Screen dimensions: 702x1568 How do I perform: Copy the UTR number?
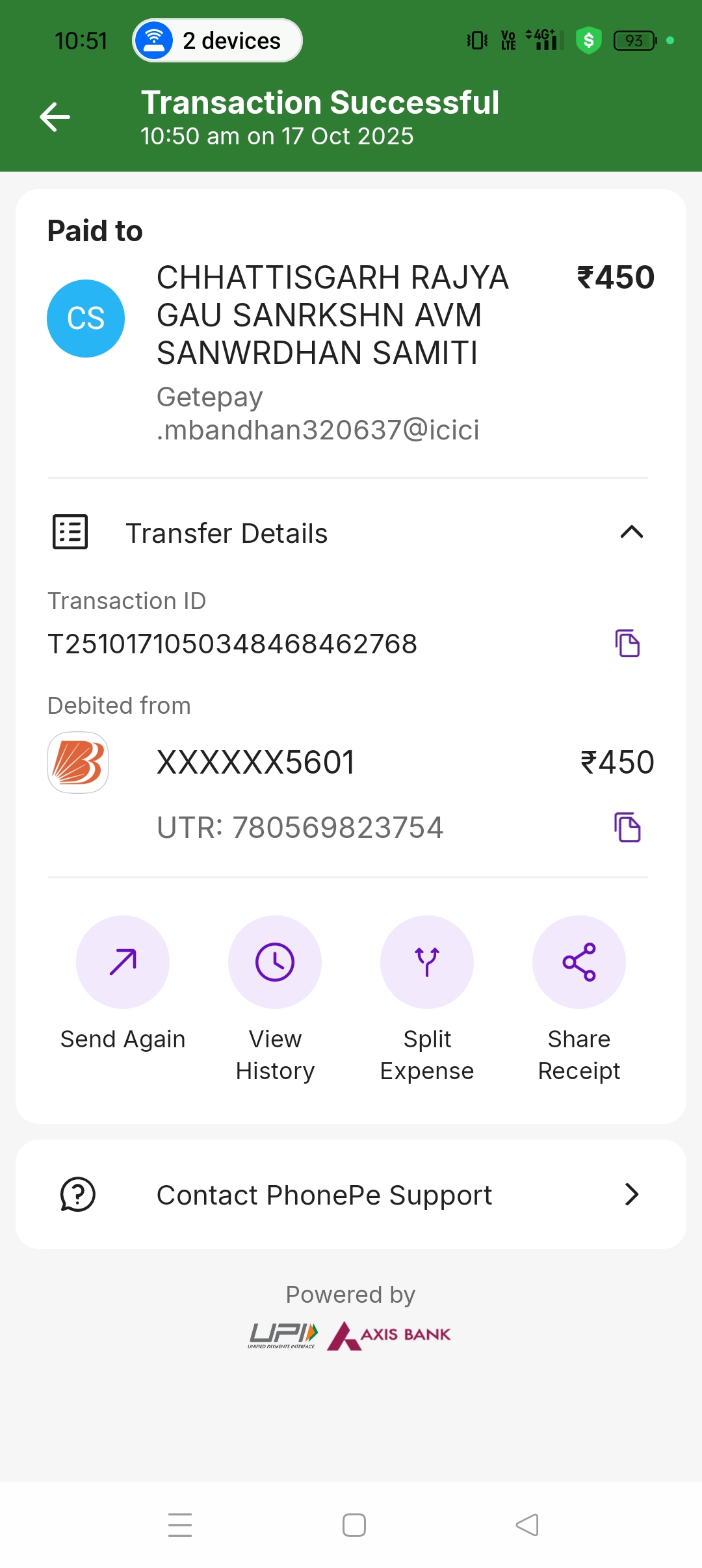627,827
